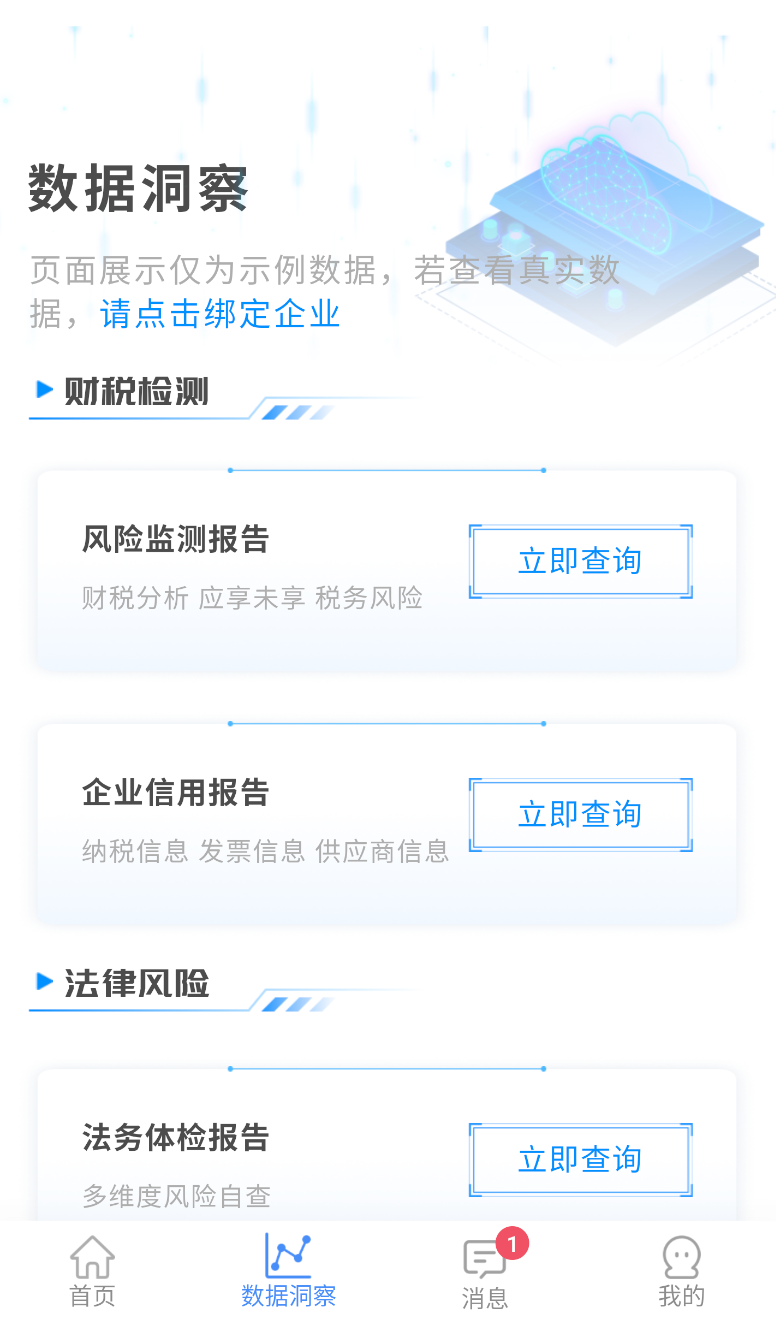Open the 消息 tab

[x=485, y=1272]
